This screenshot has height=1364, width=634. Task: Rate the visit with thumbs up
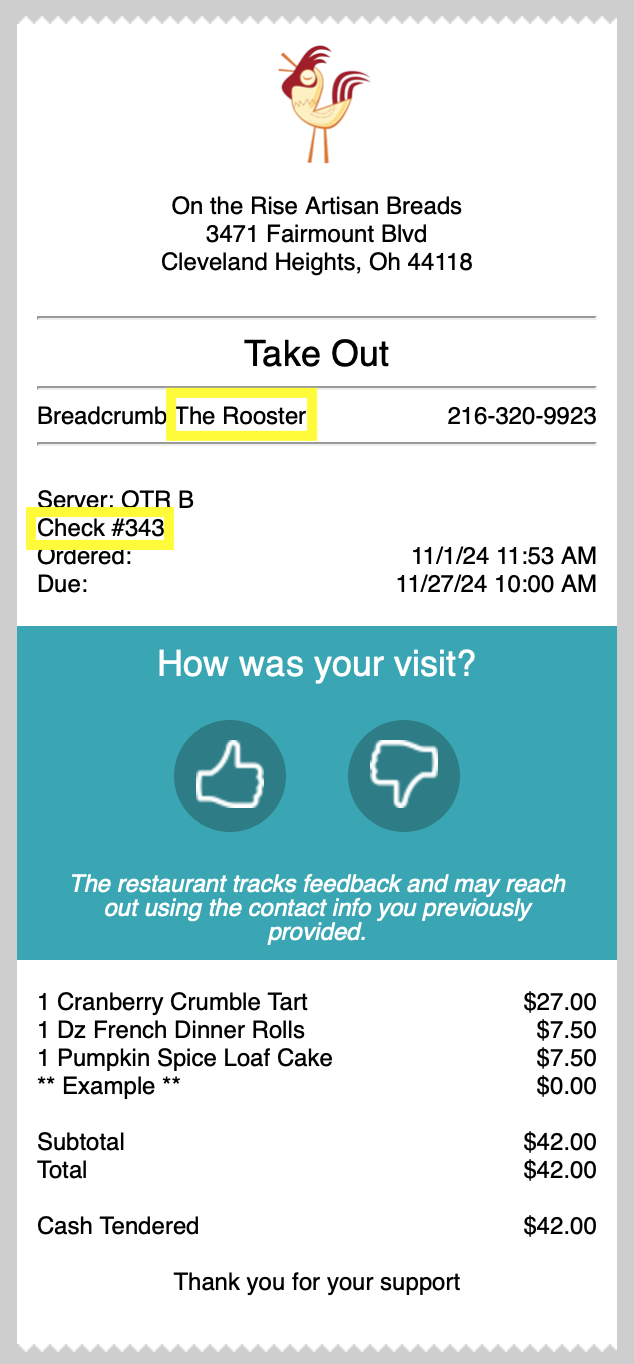pyautogui.click(x=230, y=775)
